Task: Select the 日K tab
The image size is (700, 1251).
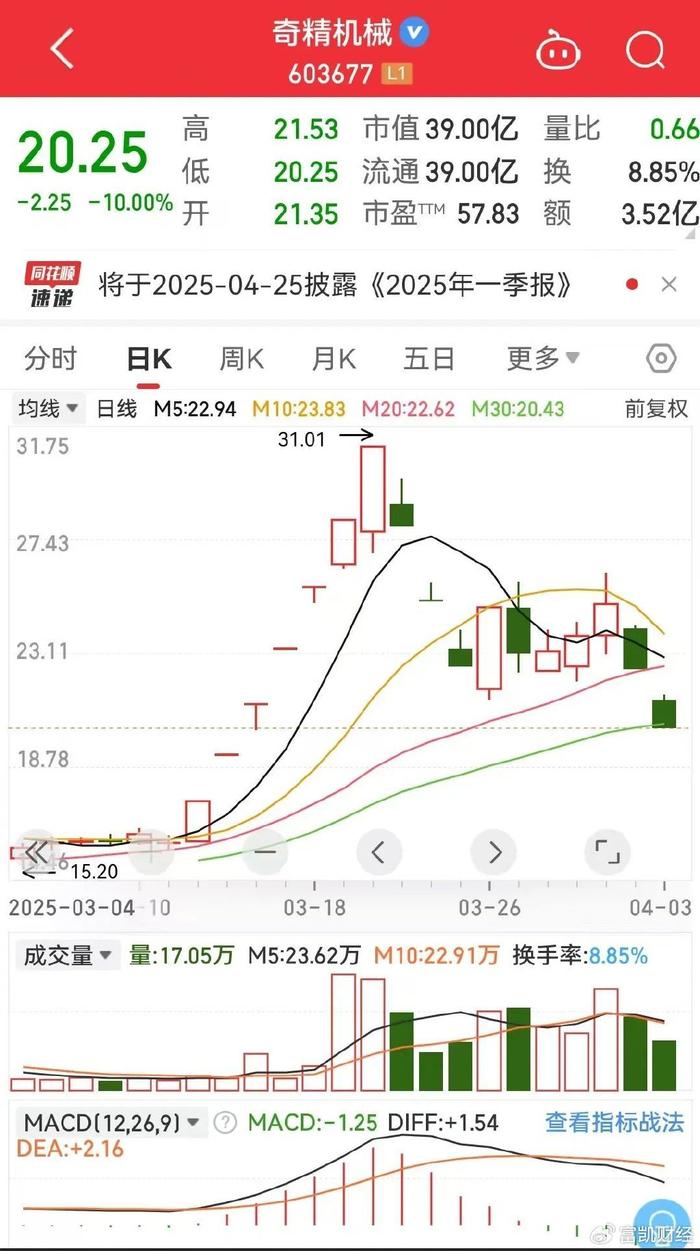Action: point(148,358)
